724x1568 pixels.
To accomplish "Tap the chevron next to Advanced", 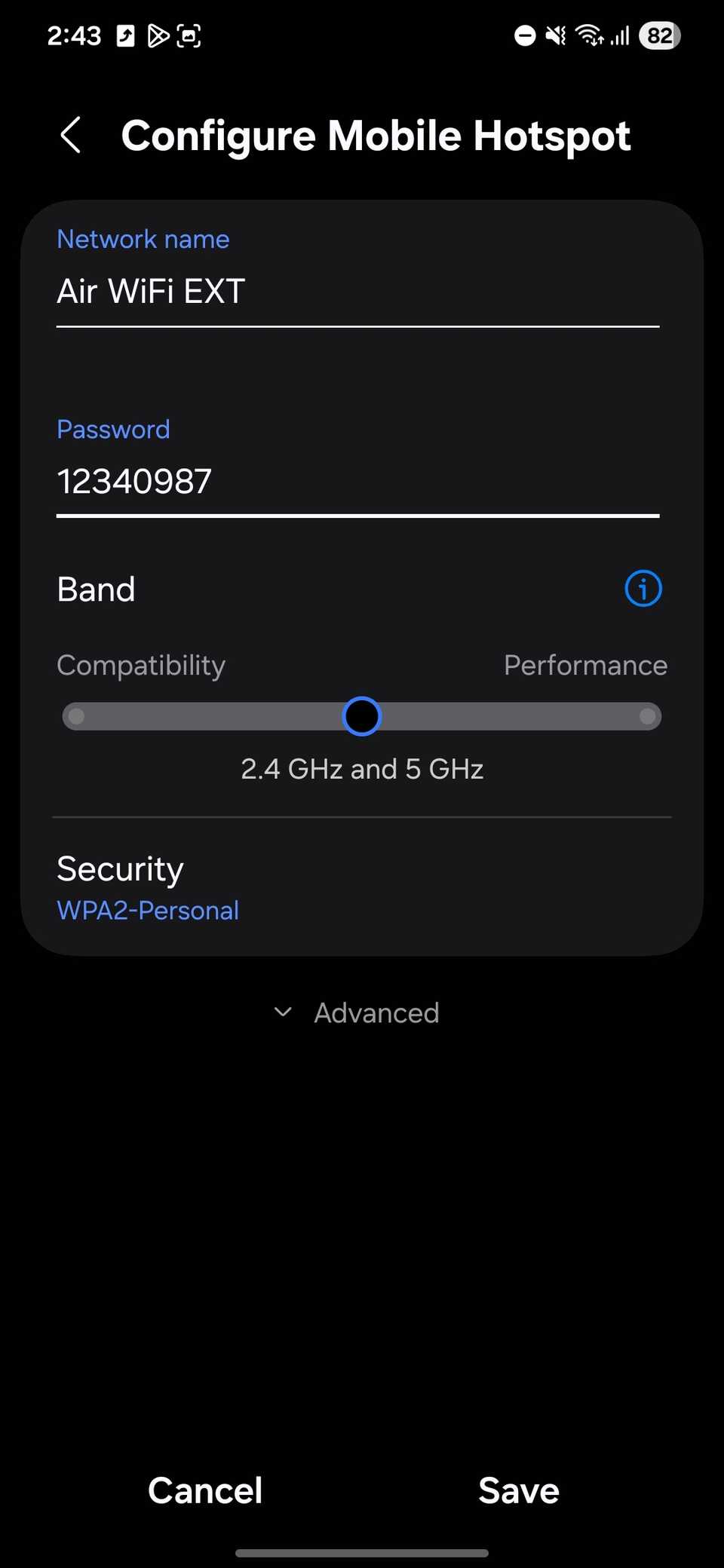I will 284,1012.
